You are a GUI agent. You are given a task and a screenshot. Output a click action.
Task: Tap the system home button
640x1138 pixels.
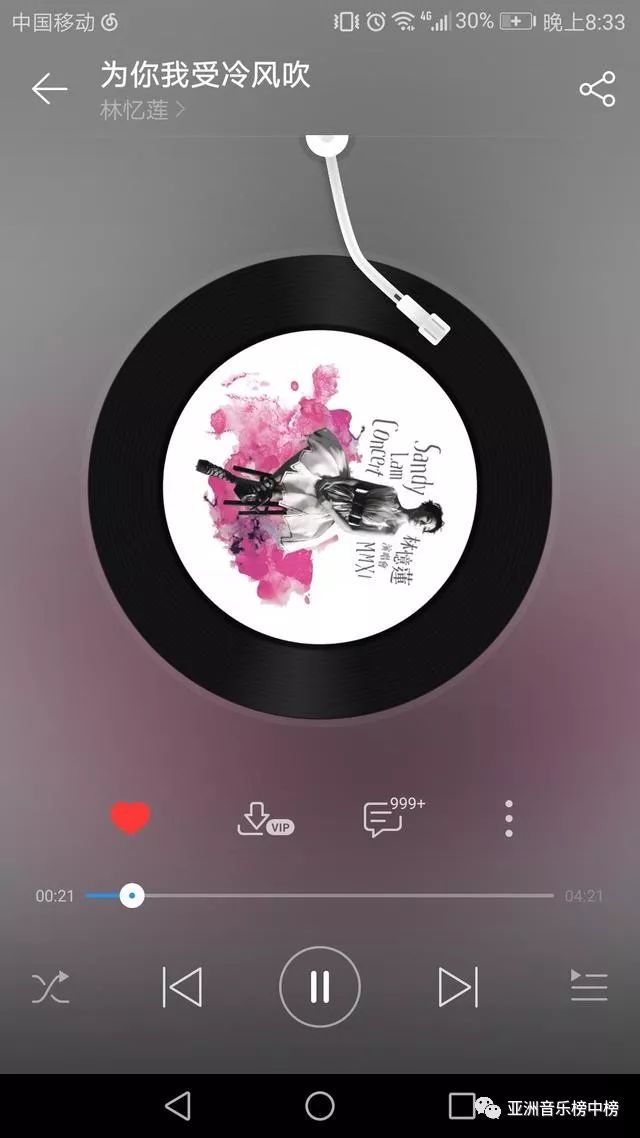pyautogui.click(x=320, y=1106)
